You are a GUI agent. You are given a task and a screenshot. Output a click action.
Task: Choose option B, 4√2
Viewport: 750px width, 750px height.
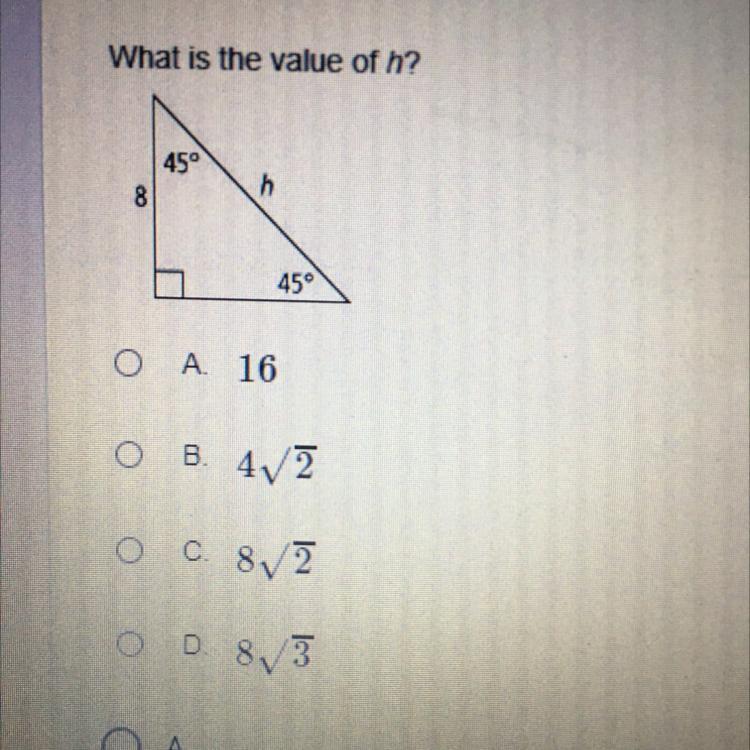(x=125, y=457)
